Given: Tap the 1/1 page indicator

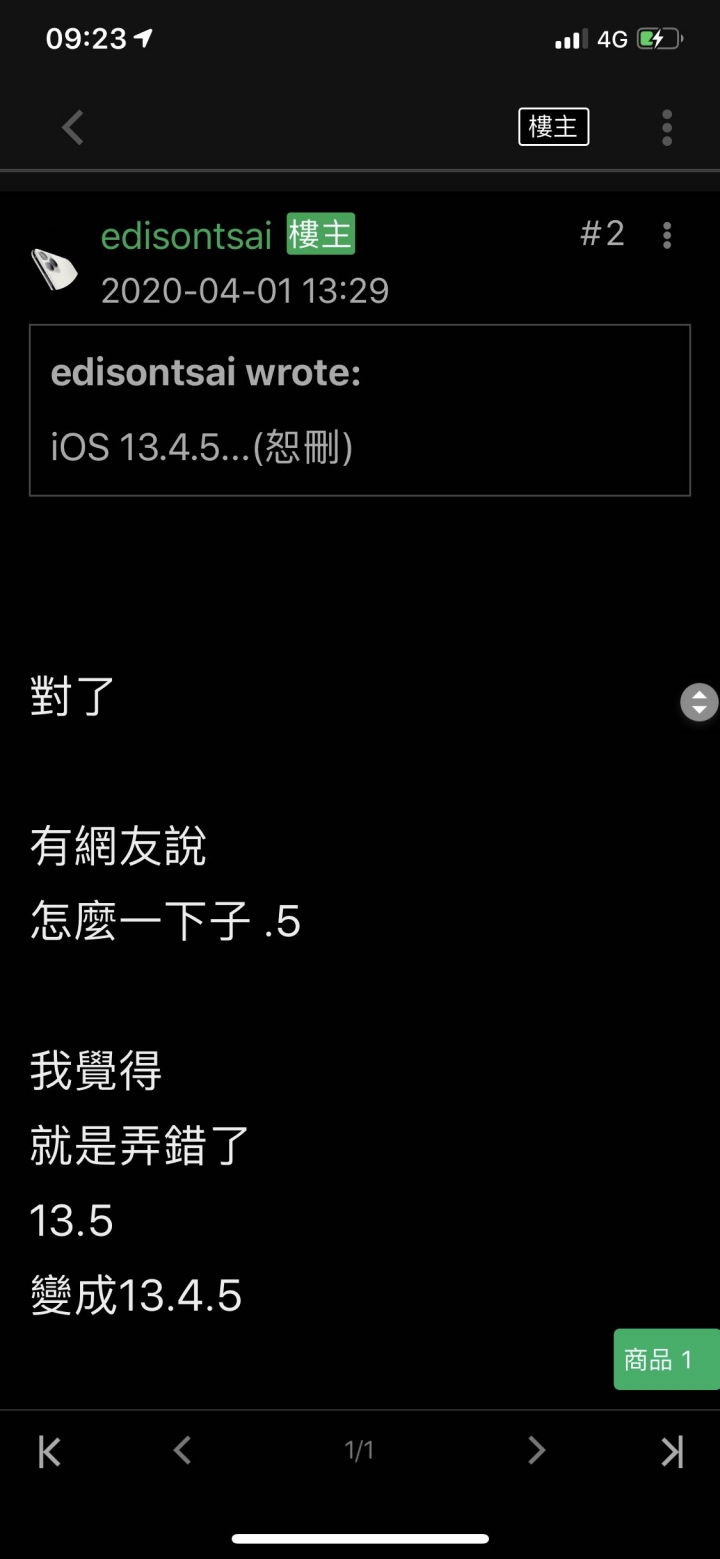Looking at the screenshot, I should (x=359, y=1451).
